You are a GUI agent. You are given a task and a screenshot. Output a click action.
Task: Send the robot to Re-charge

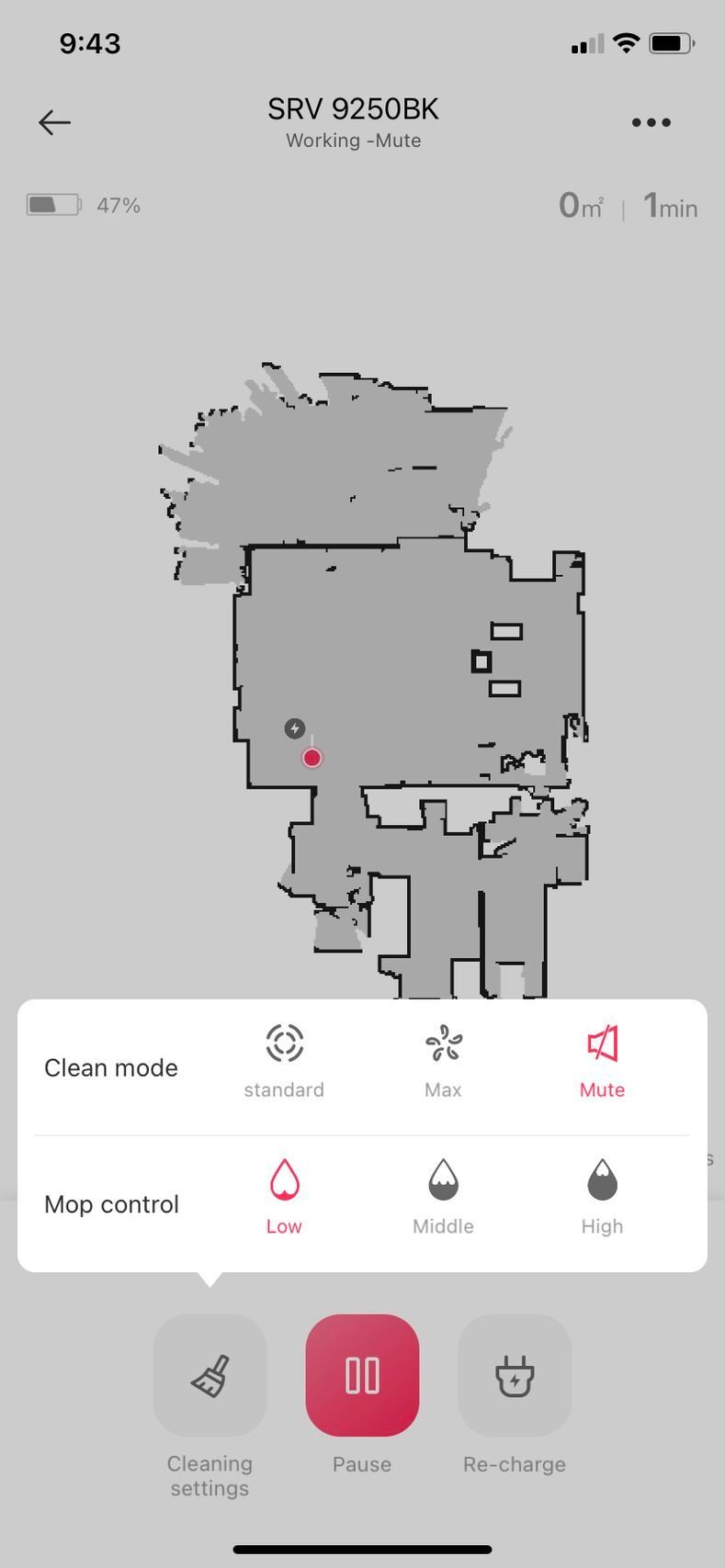coord(515,1375)
